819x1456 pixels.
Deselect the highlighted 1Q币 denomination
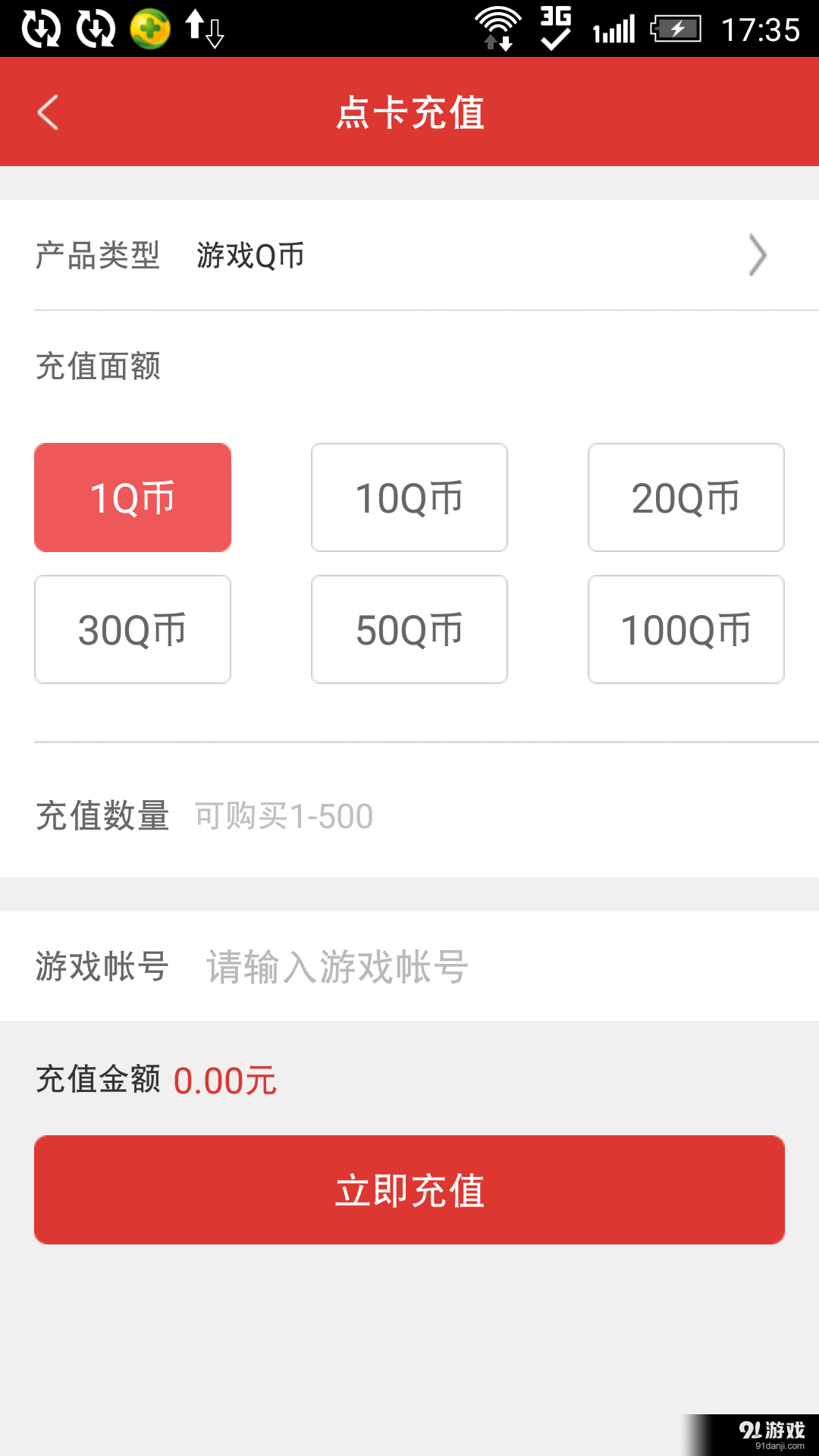(132, 497)
